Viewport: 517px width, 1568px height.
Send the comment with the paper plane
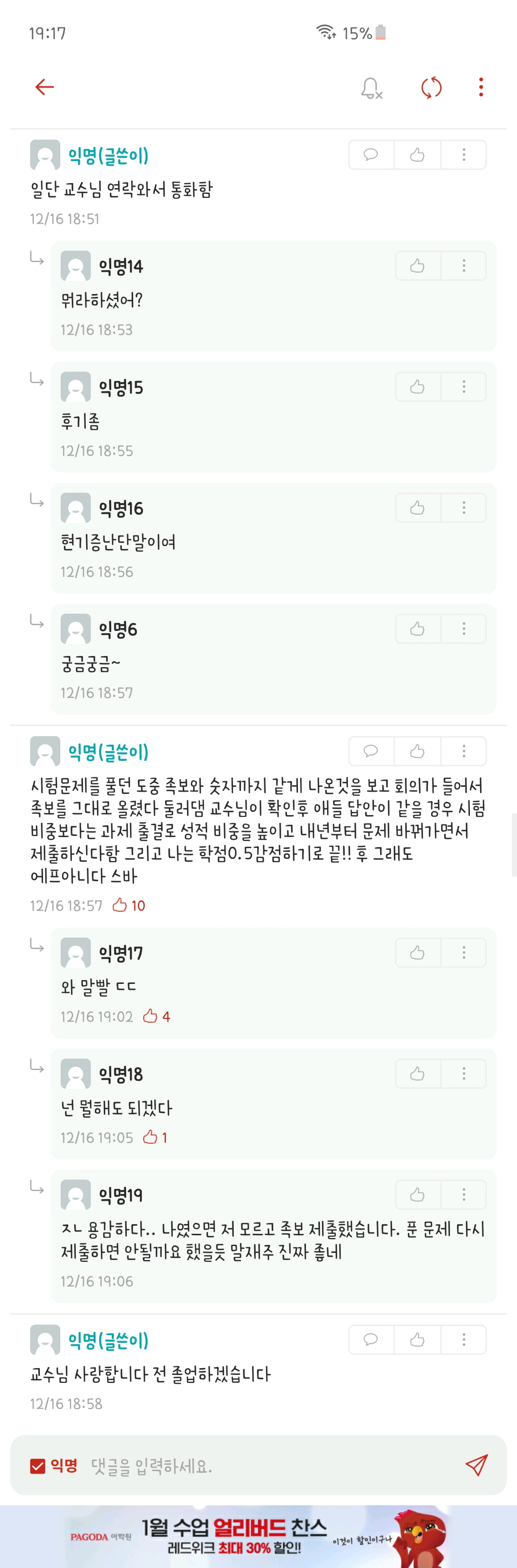point(476,1465)
